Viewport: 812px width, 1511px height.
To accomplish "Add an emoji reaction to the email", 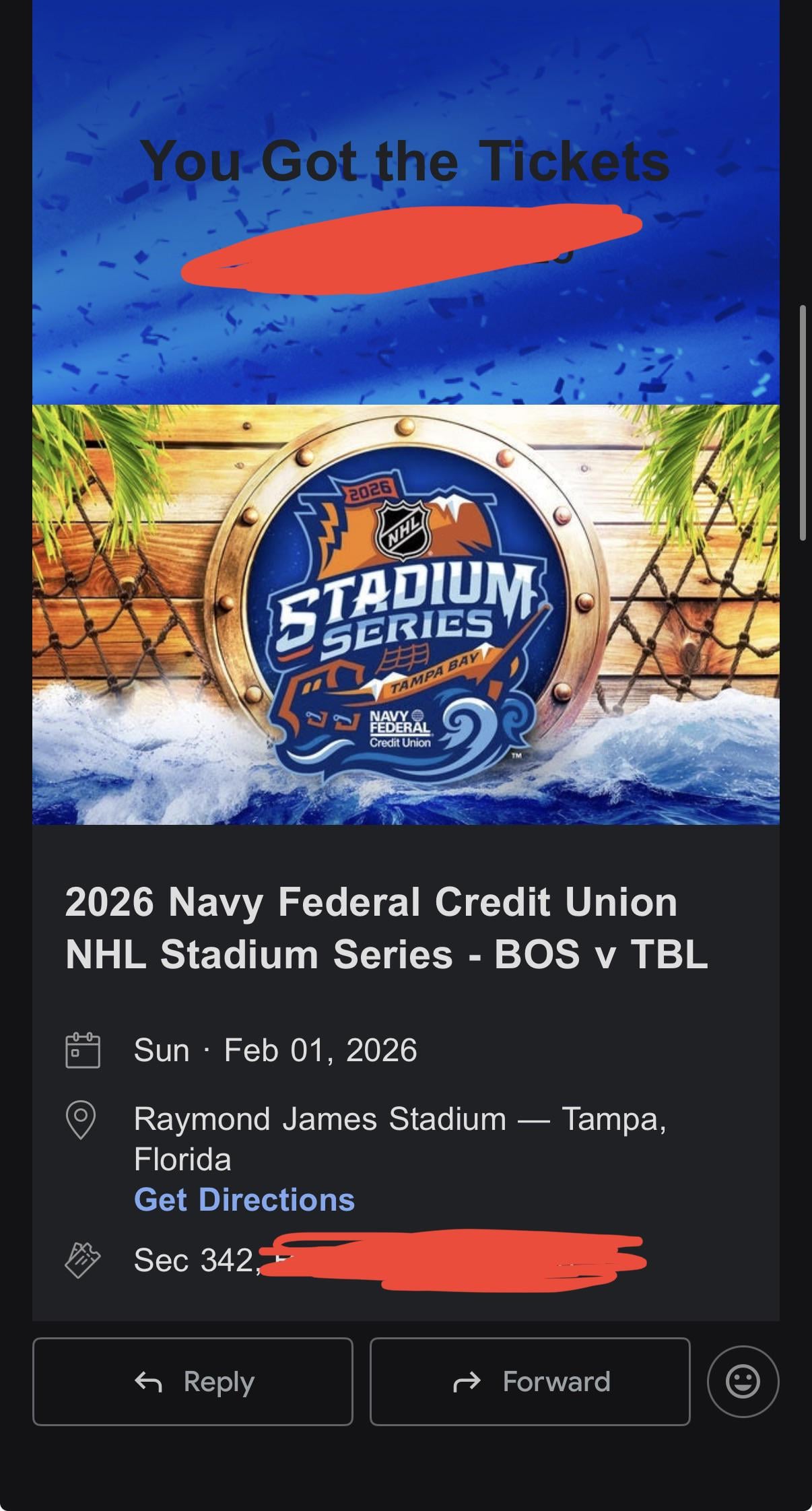I will point(743,1382).
